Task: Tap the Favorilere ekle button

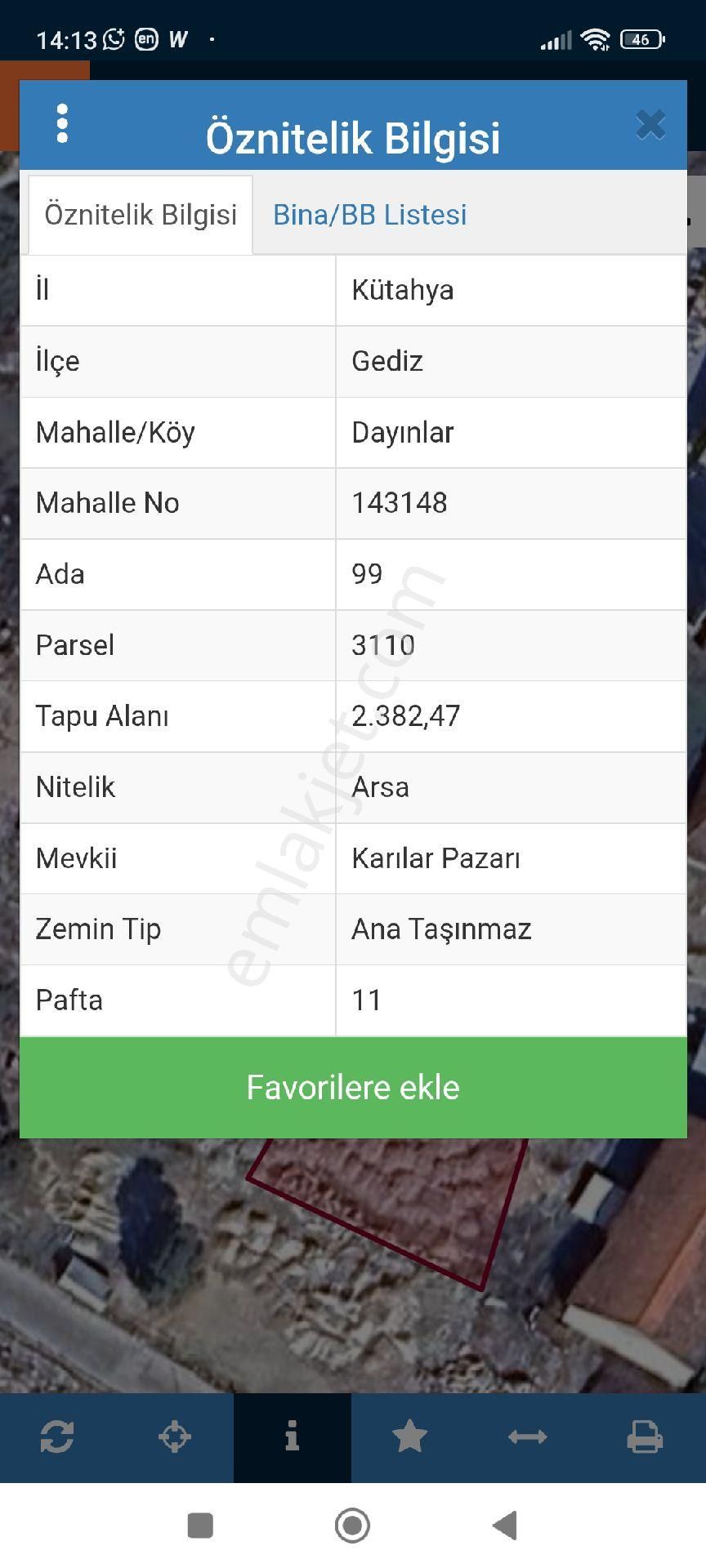Action: 353,1087
